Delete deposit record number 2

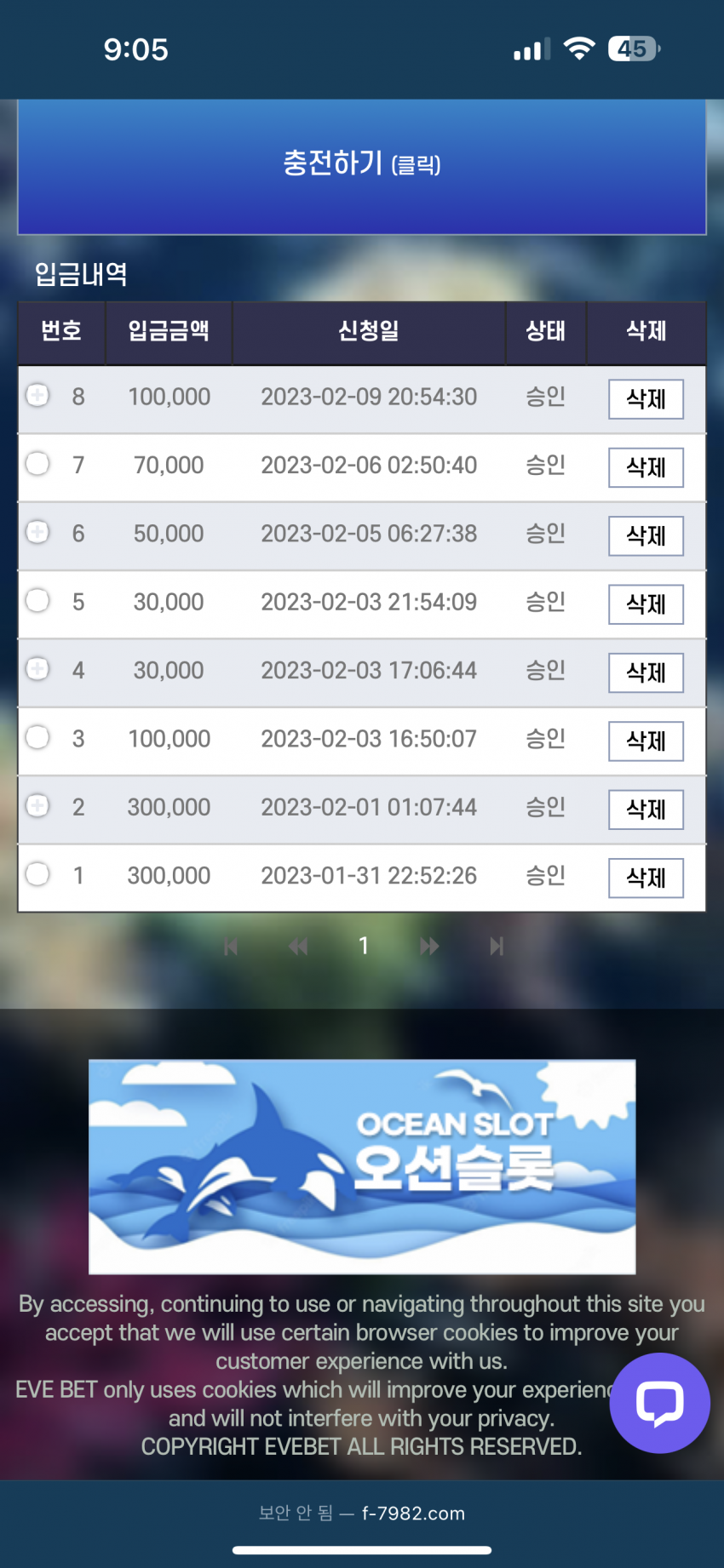[x=646, y=809]
